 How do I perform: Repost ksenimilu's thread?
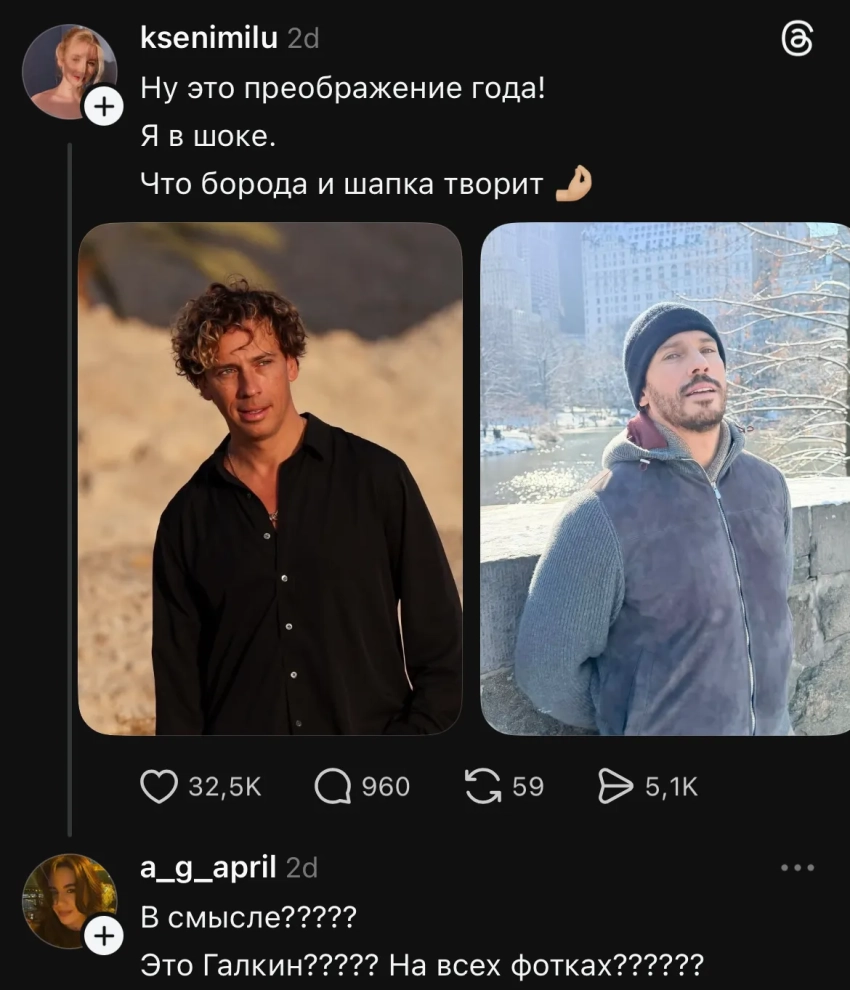coord(483,787)
